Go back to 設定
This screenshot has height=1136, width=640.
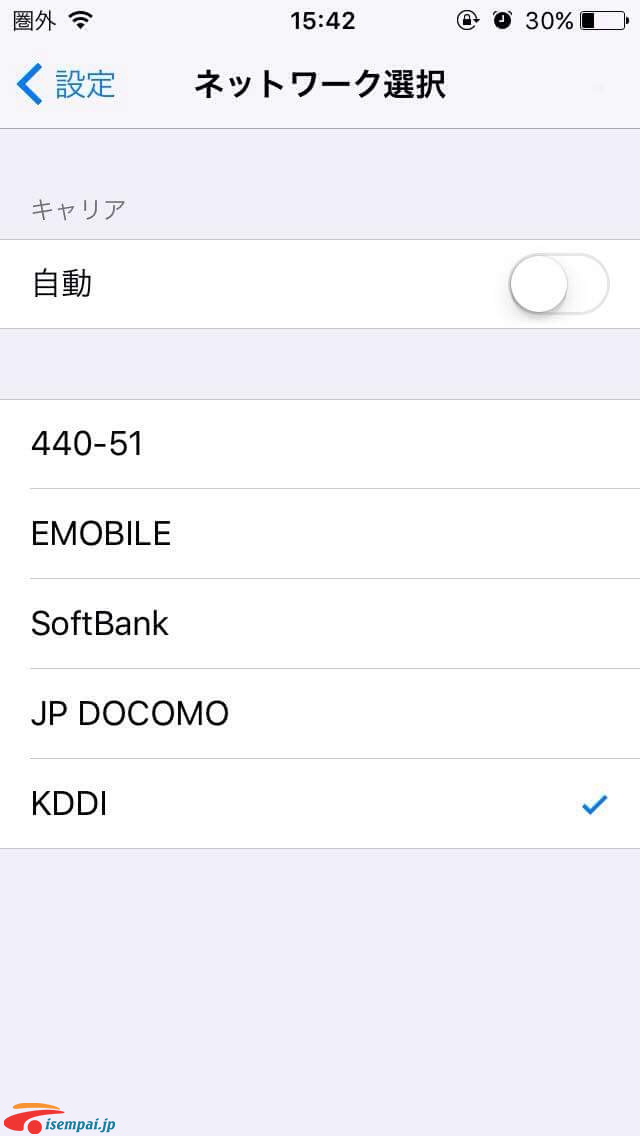(x=65, y=84)
